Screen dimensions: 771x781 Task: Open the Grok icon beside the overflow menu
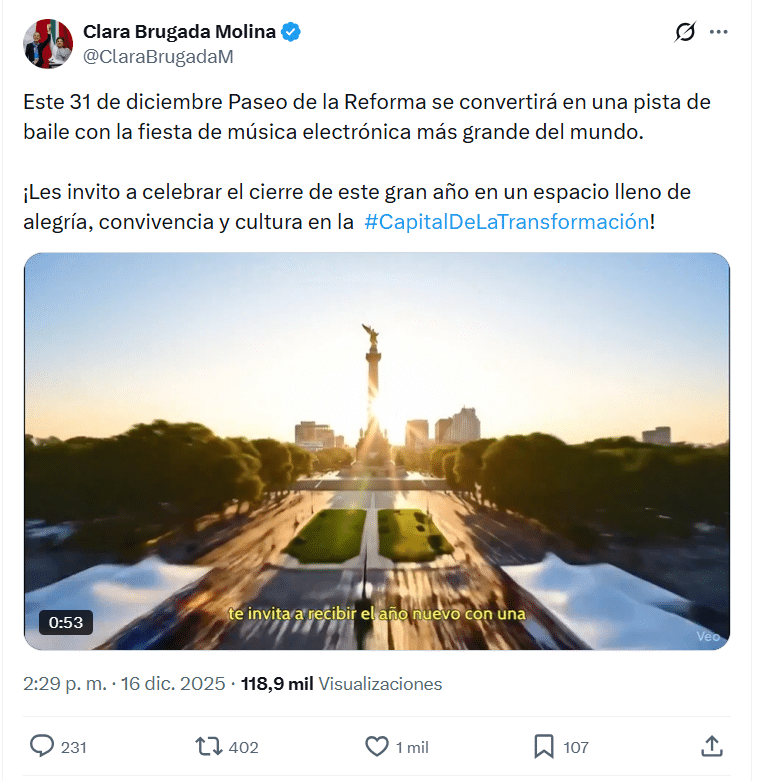click(685, 32)
